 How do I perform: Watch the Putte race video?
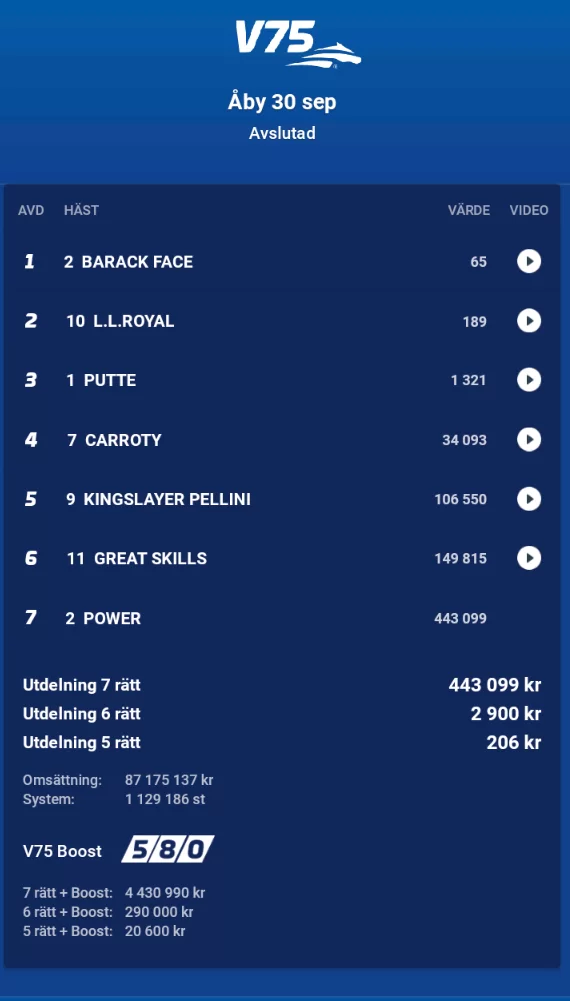click(529, 380)
